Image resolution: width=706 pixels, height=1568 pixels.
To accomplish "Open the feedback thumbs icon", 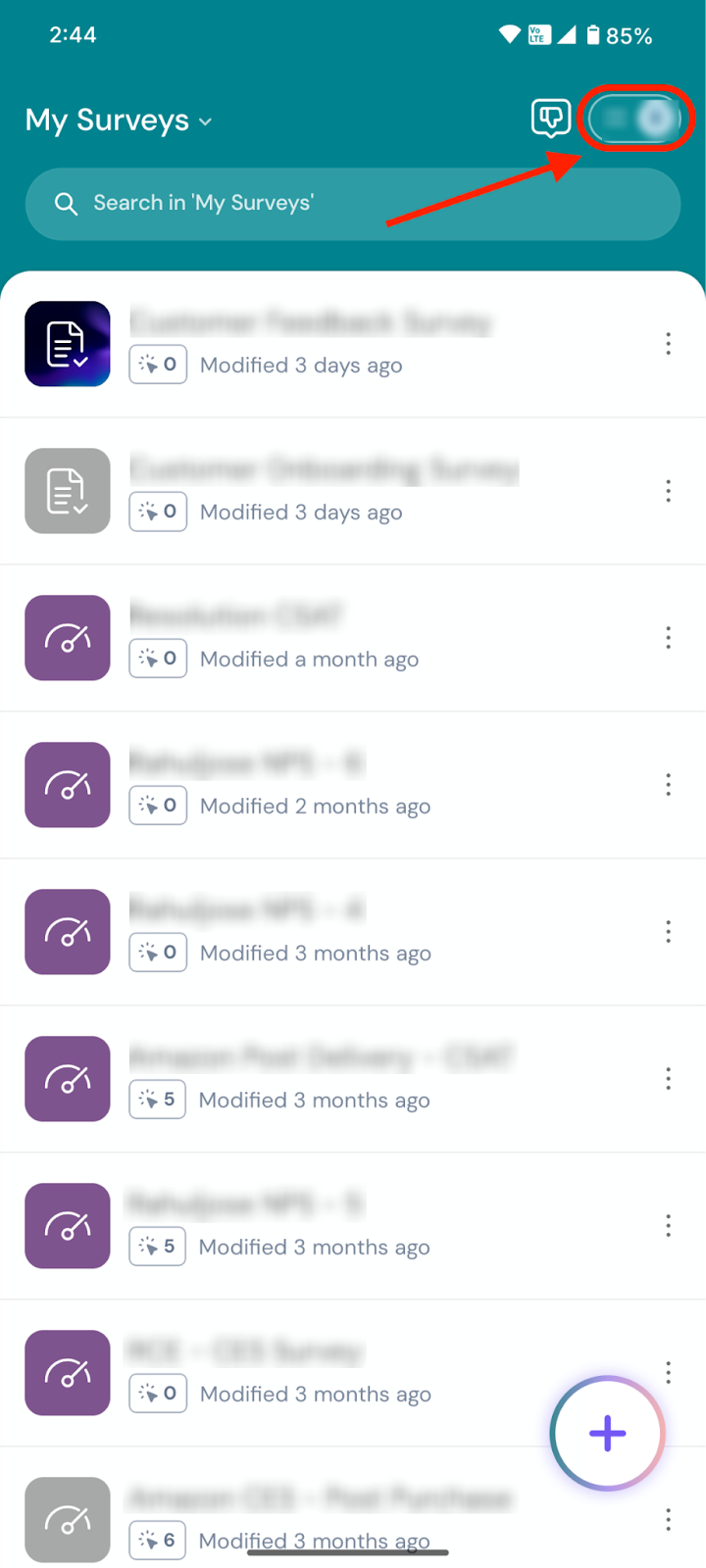I will [551, 119].
